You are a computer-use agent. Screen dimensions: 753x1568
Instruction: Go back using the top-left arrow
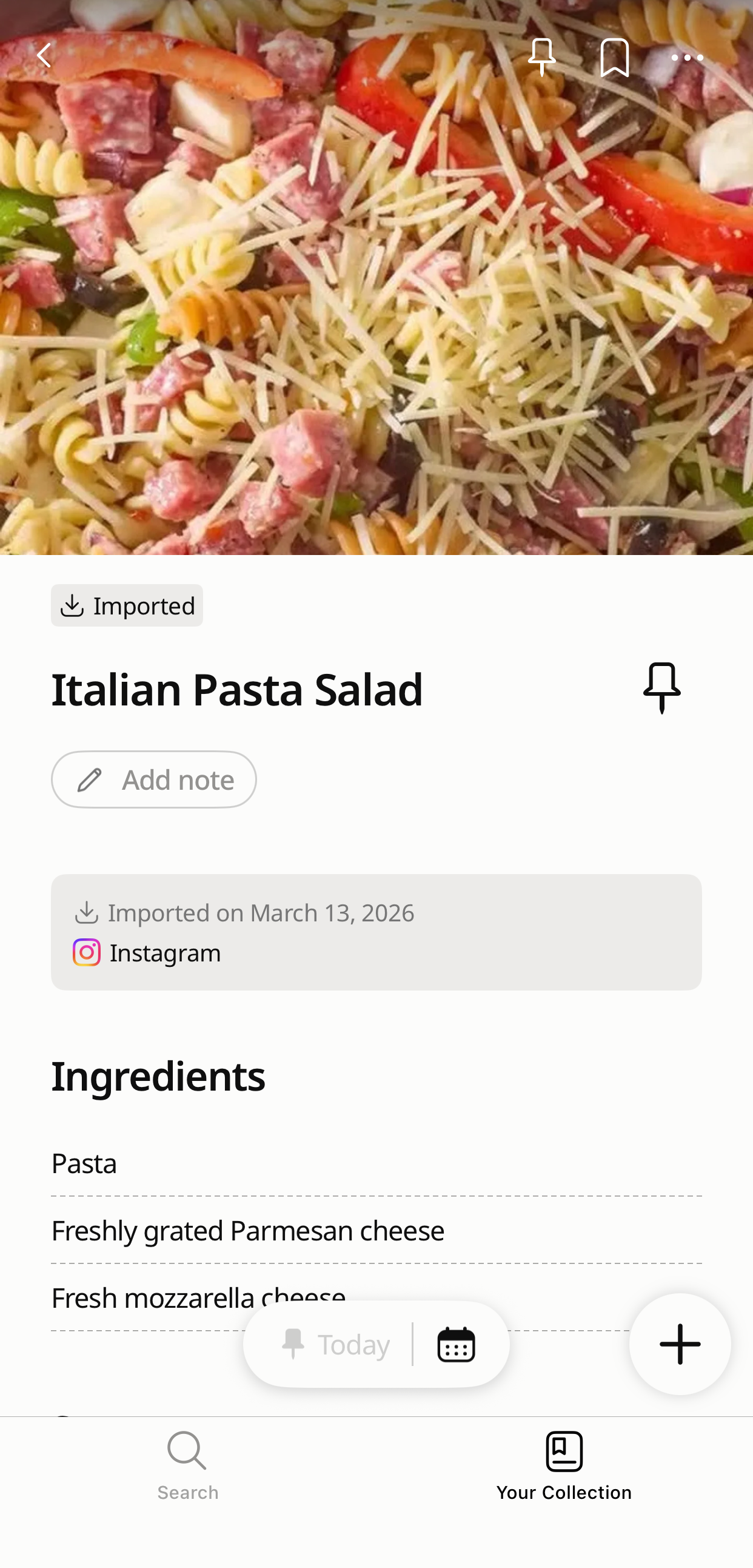pos(44,56)
